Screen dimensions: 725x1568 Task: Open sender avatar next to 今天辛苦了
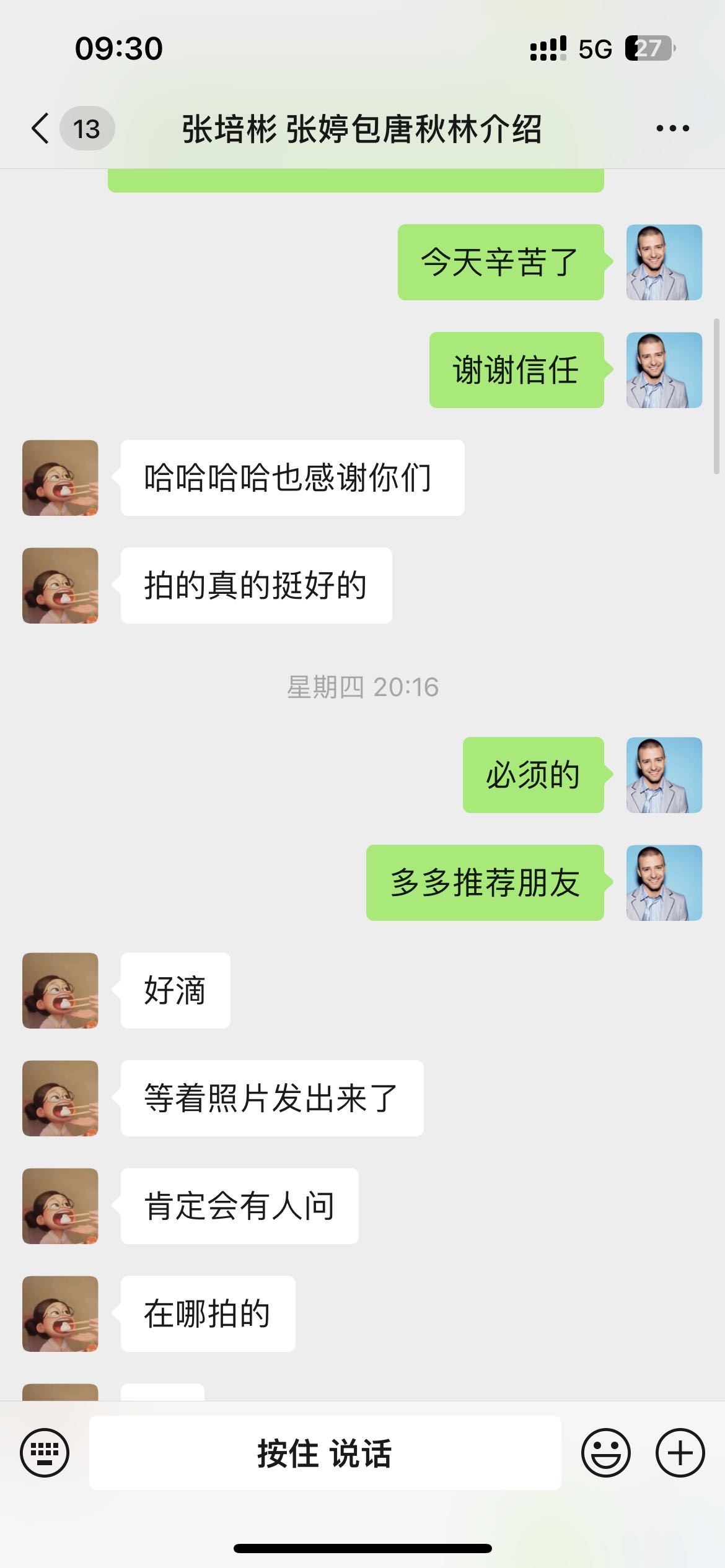pos(664,263)
